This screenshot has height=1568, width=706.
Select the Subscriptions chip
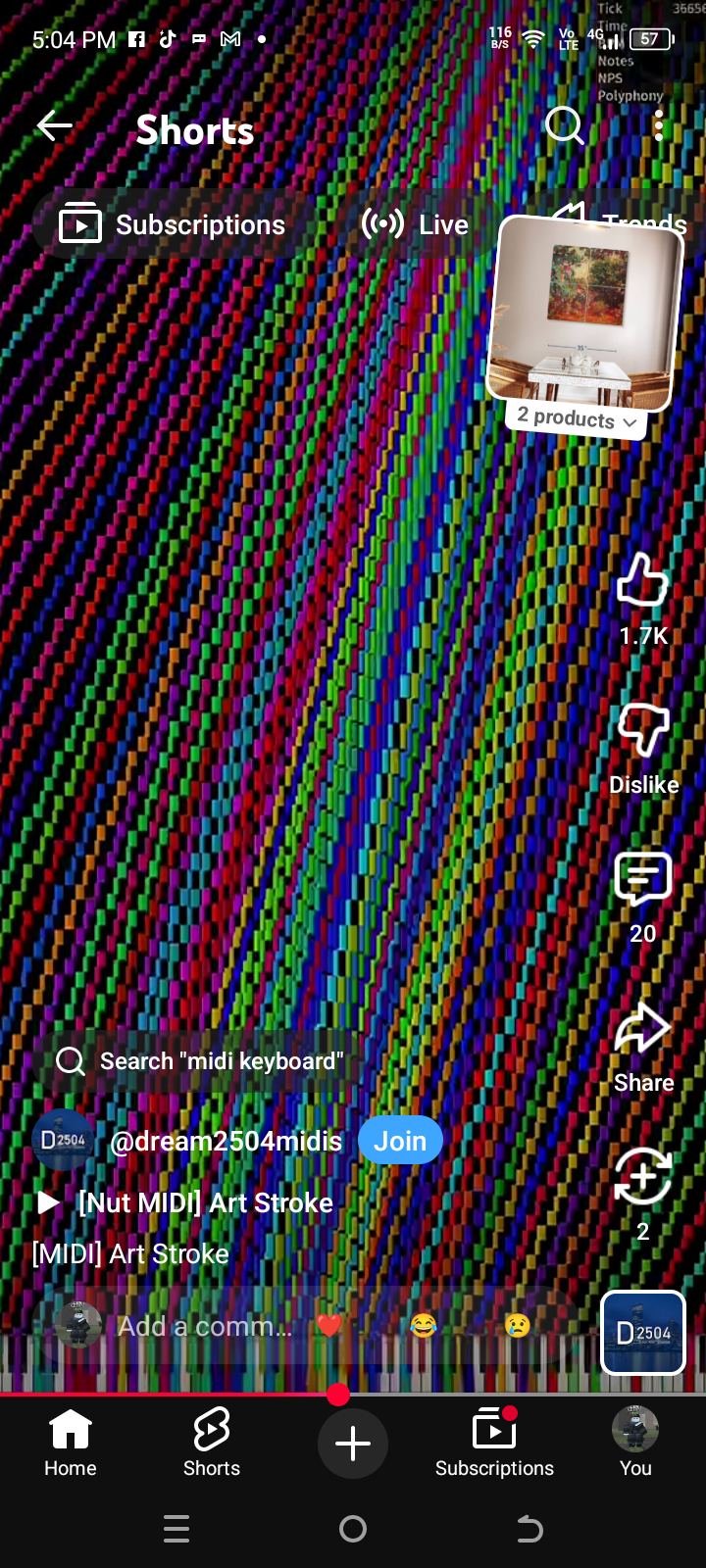(174, 225)
